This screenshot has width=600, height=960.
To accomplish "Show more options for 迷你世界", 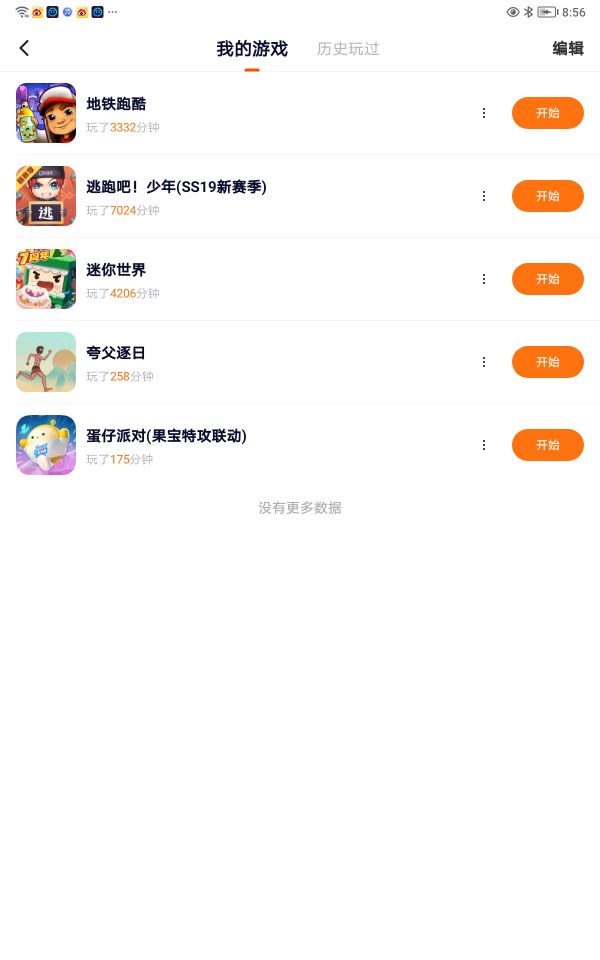I will (484, 279).
